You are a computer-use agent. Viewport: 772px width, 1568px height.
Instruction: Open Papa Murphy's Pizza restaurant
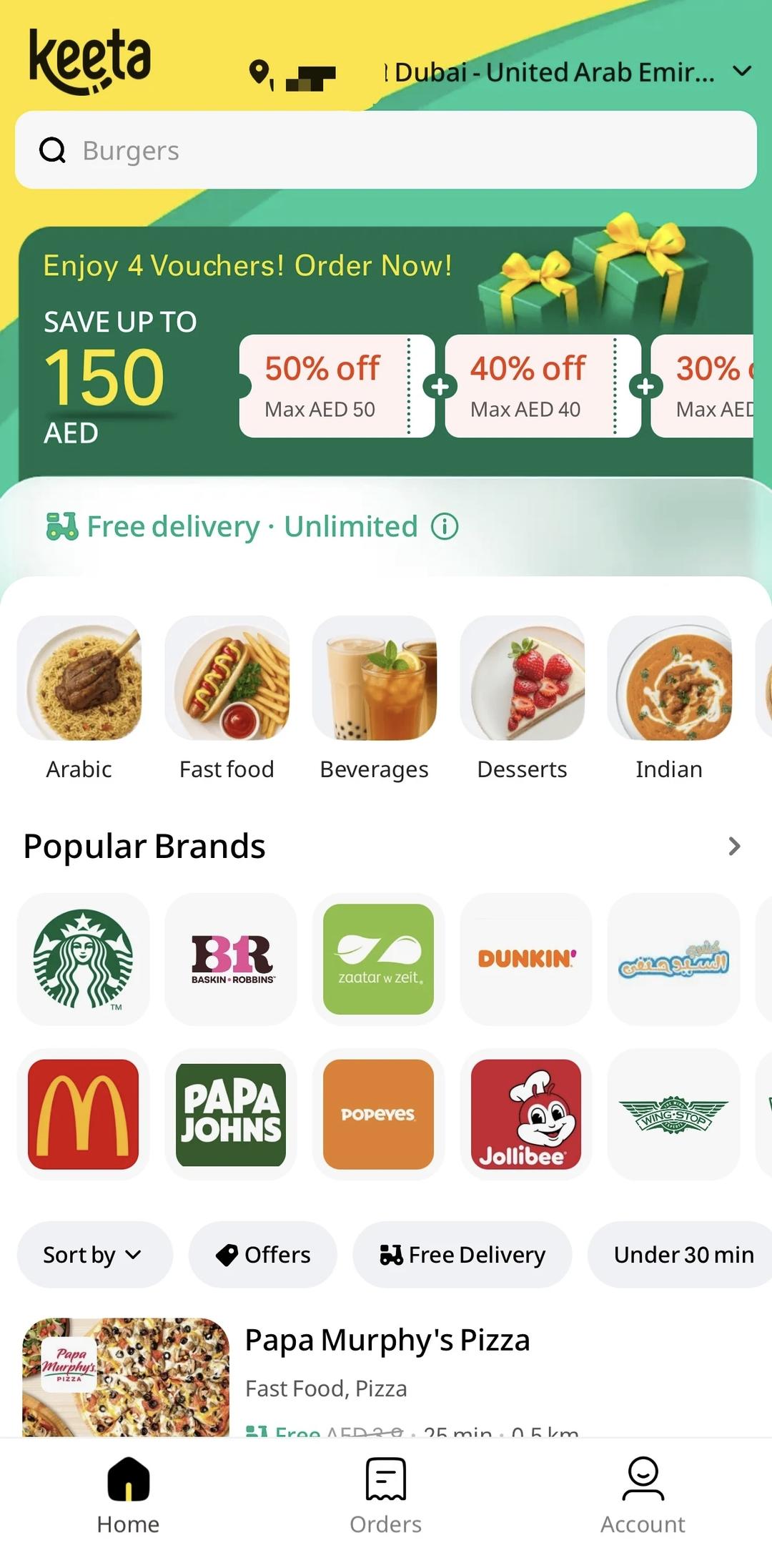pos(386,1341)
